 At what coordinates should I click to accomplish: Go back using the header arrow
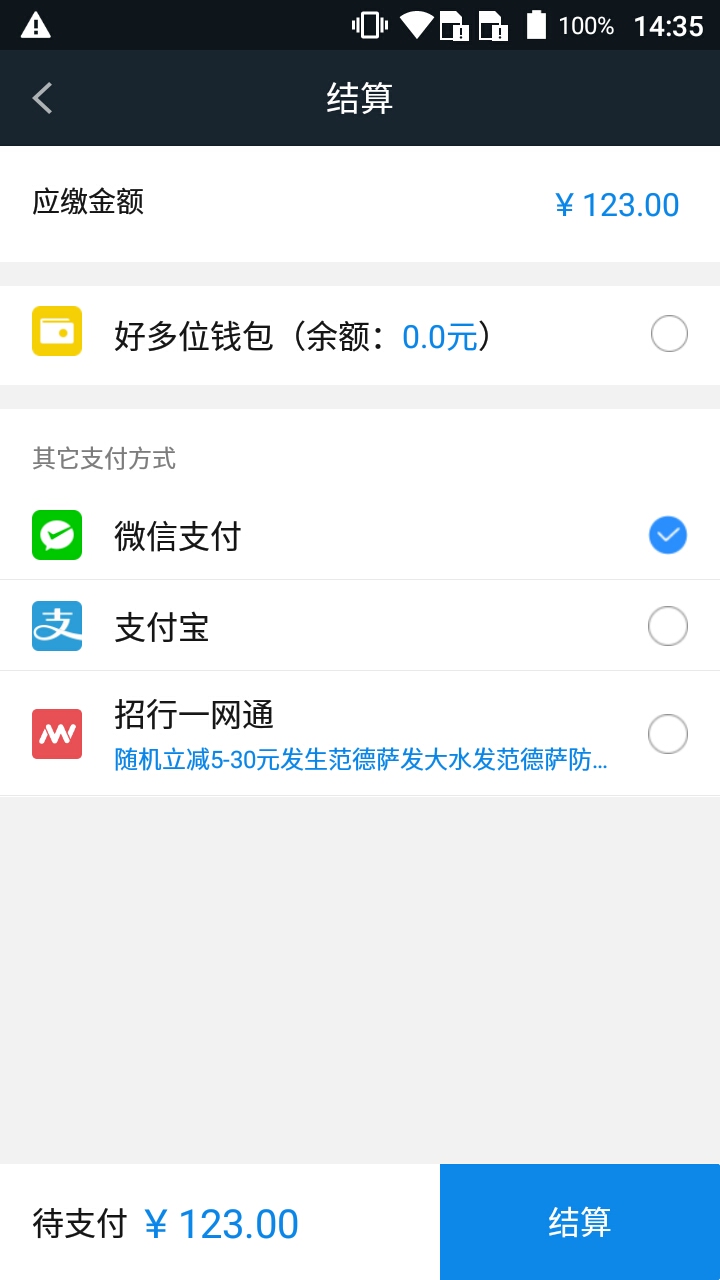click(42, 98)
